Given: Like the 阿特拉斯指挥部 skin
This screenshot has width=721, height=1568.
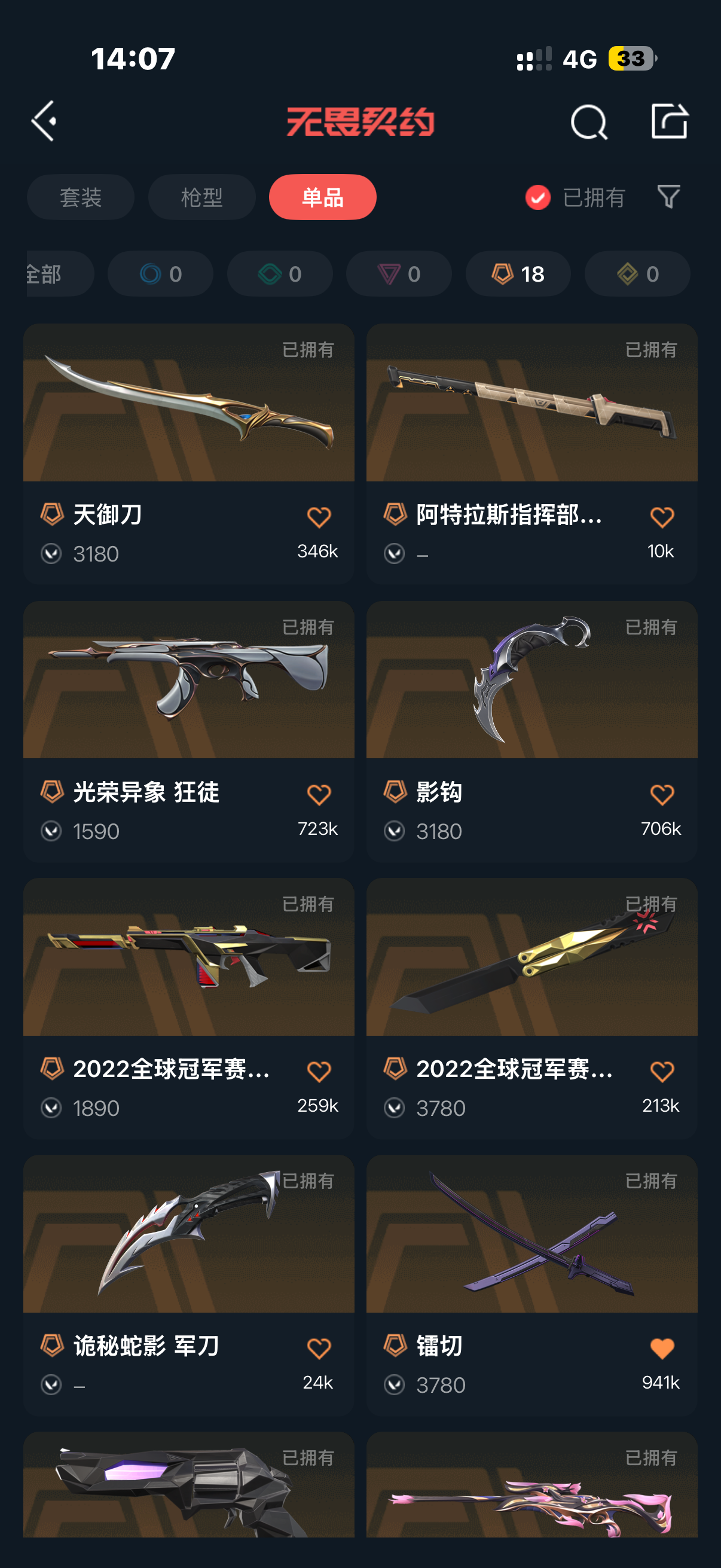Looking at the screenshot, I should pos(661,517).
